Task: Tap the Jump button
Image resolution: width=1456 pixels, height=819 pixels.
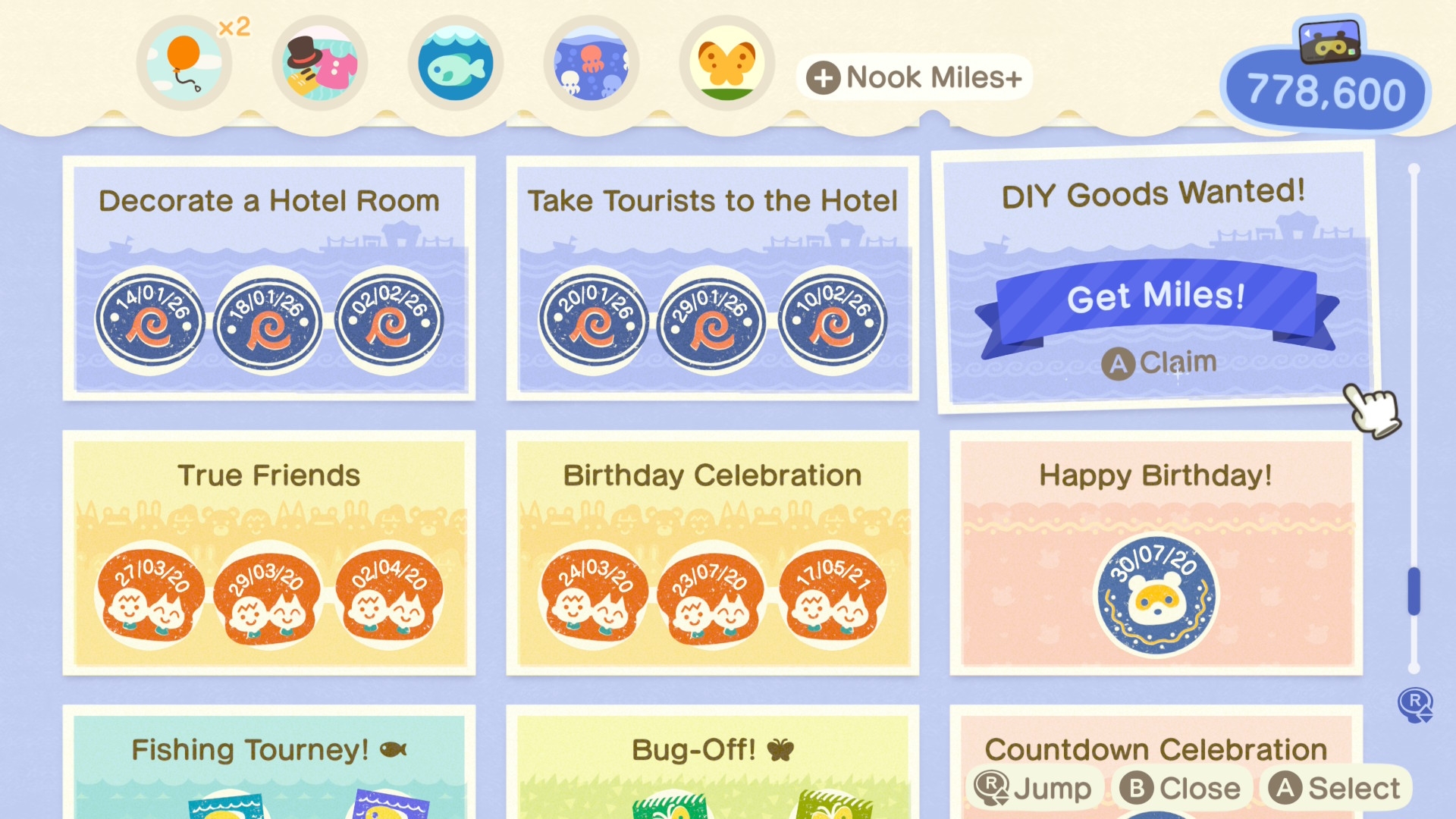Action: pos(1034,789)
